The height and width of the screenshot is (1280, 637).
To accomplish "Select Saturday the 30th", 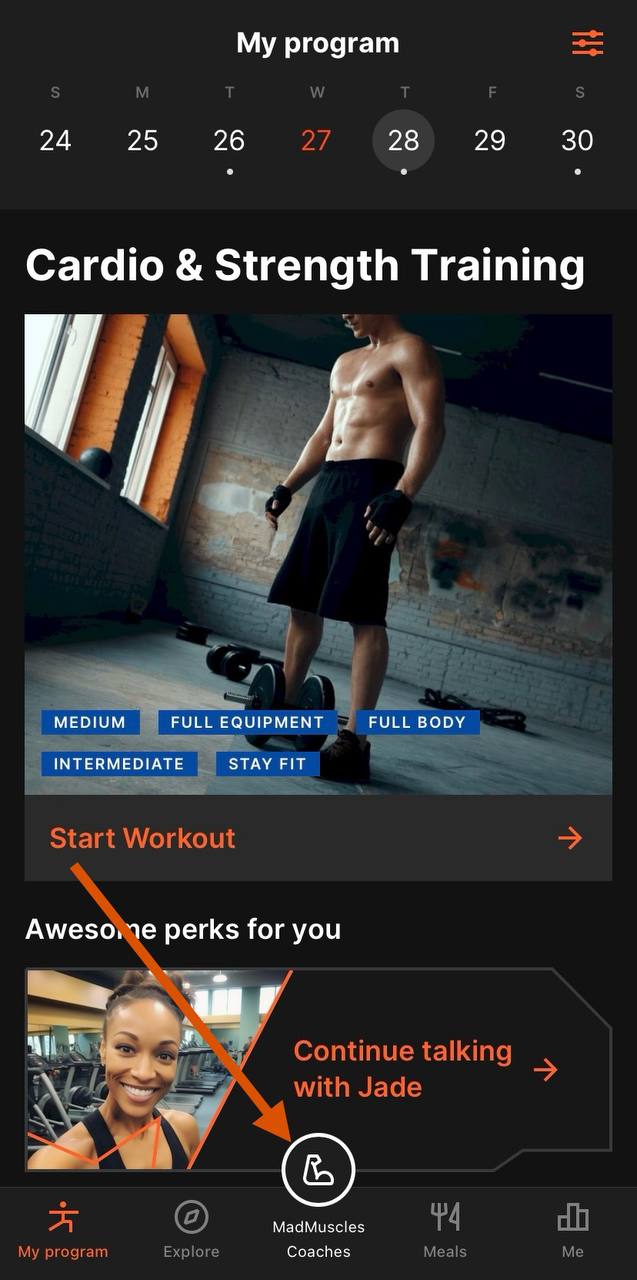I will pos(577,140).
